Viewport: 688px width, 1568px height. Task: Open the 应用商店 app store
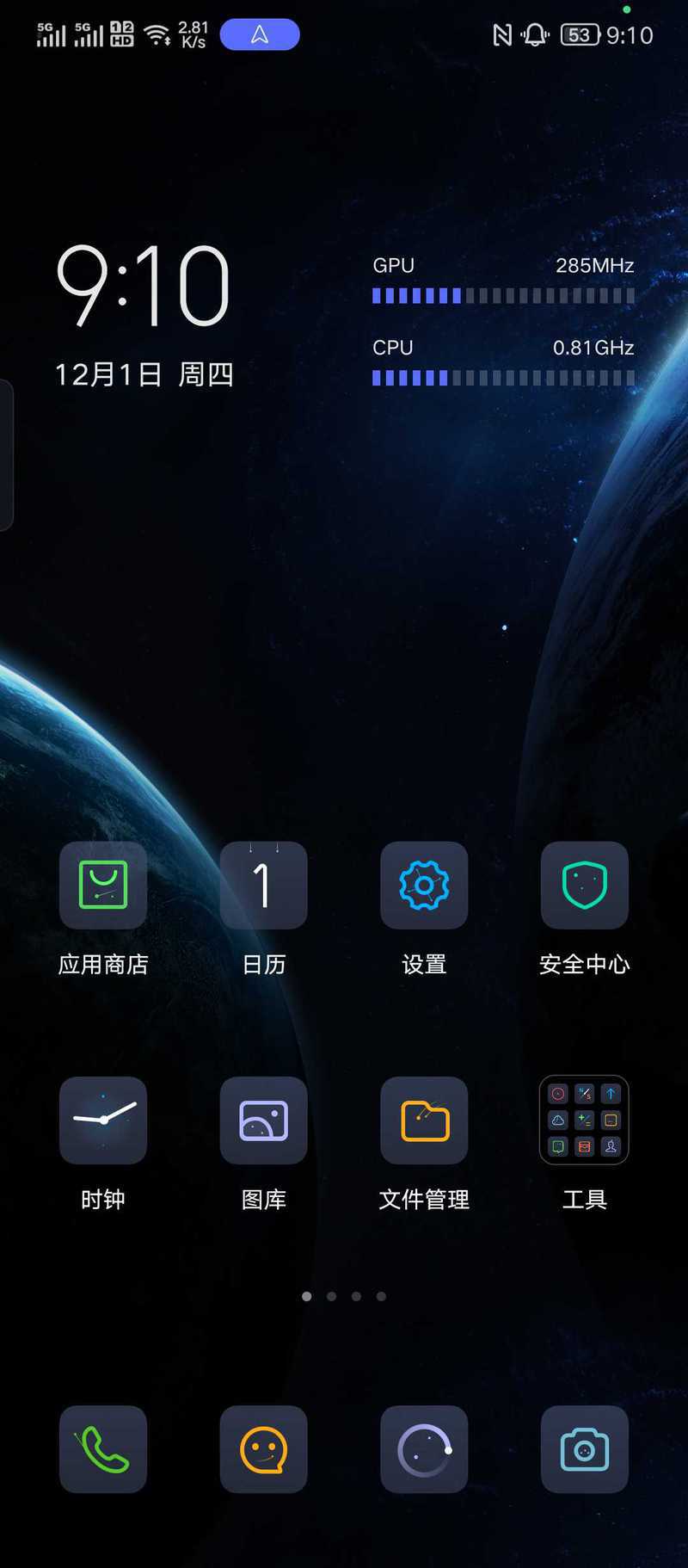point(103,886)
